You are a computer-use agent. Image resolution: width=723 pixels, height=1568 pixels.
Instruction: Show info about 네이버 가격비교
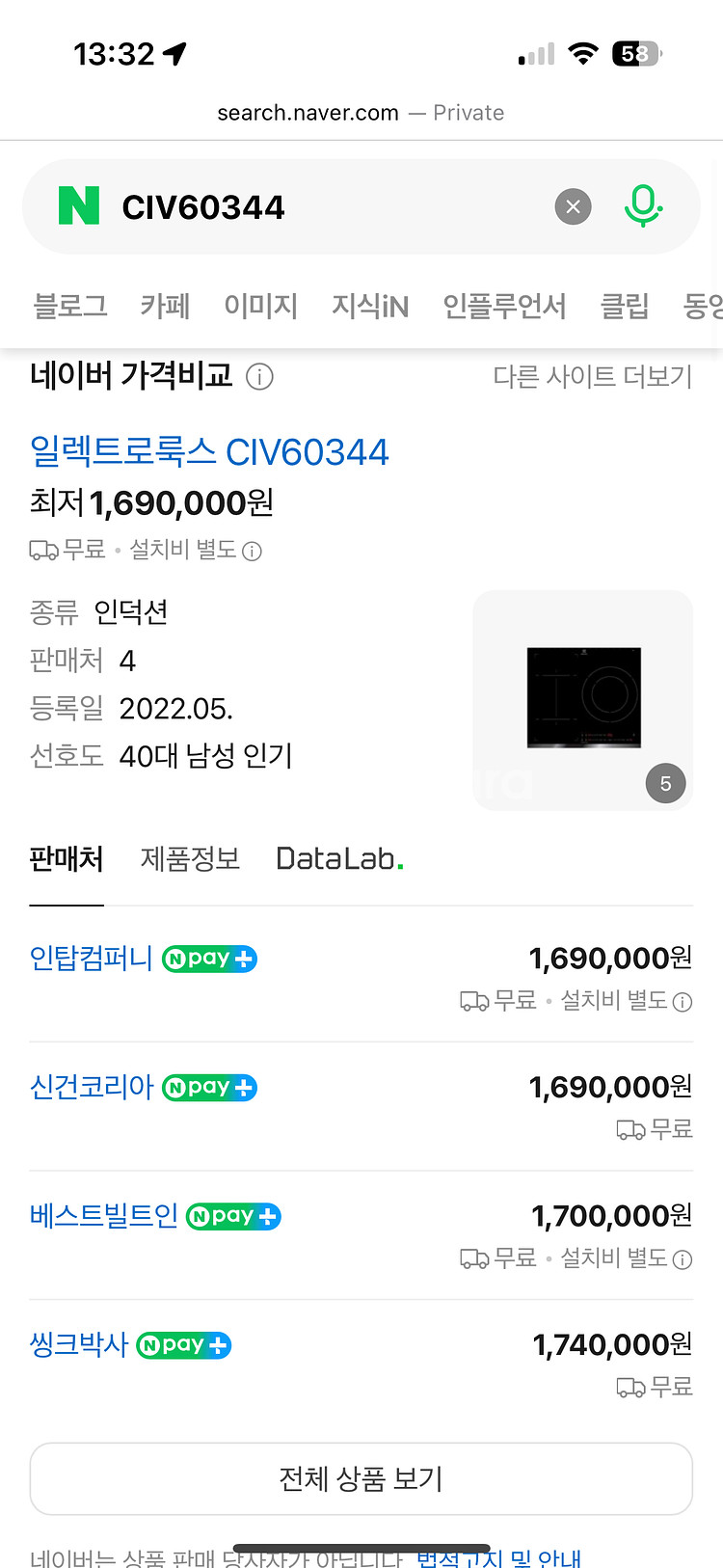(259, 376)
